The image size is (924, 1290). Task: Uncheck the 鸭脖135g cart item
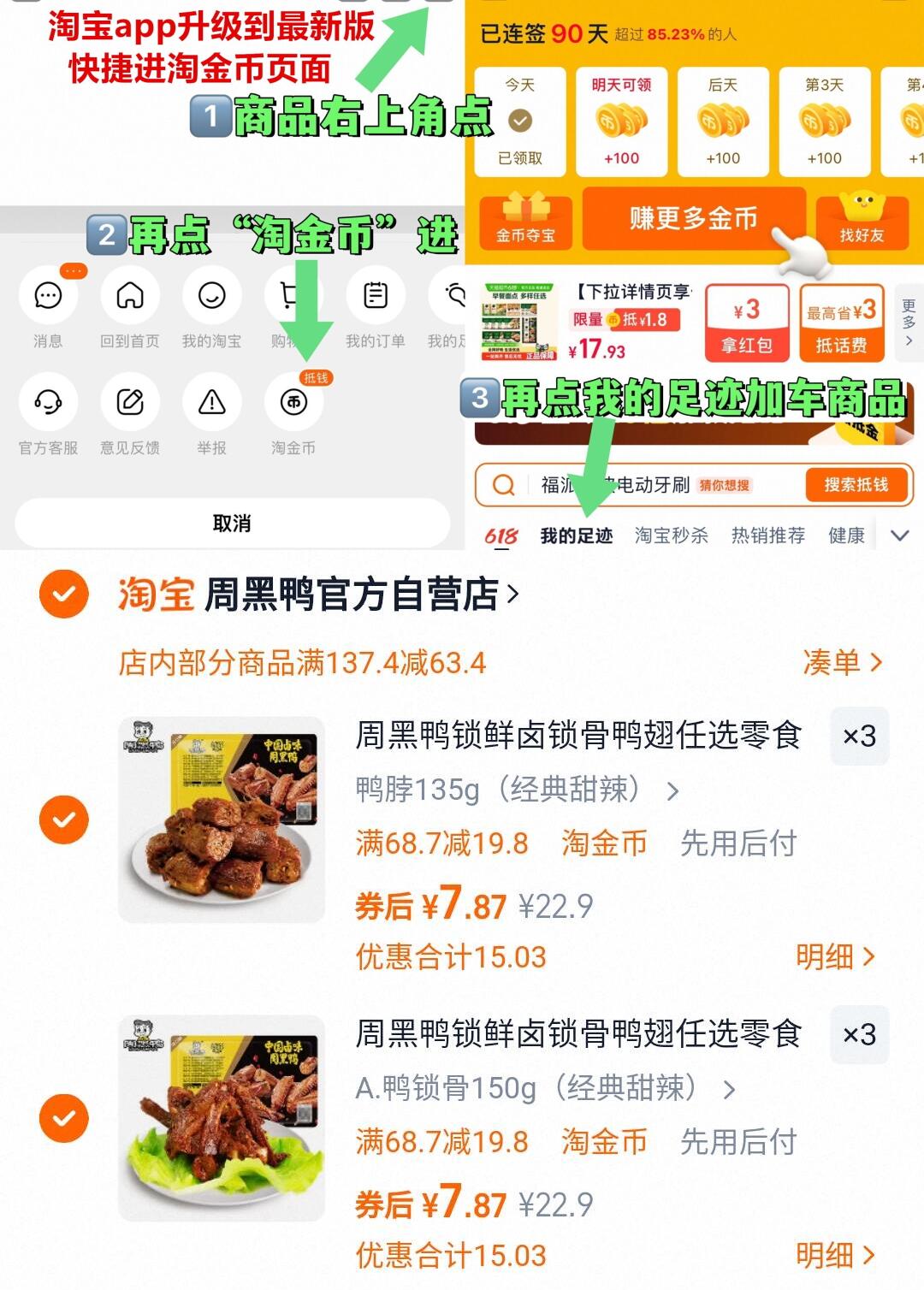64,820
